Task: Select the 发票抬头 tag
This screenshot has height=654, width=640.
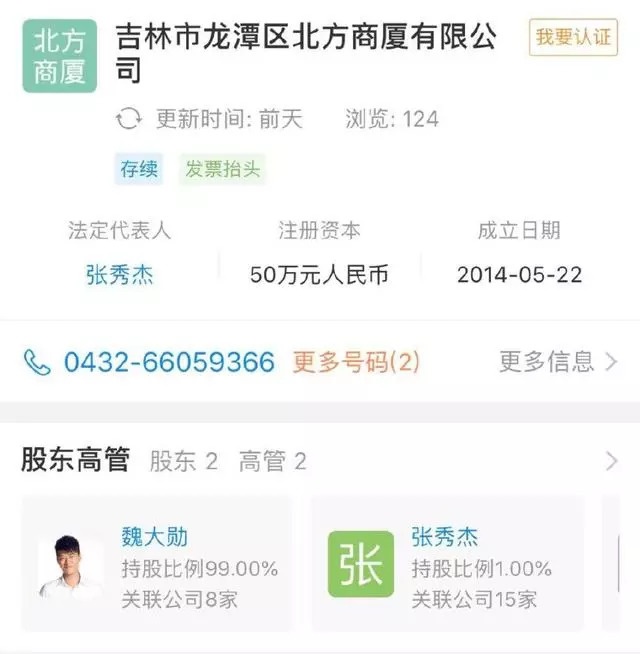Action: pos(223,169)
